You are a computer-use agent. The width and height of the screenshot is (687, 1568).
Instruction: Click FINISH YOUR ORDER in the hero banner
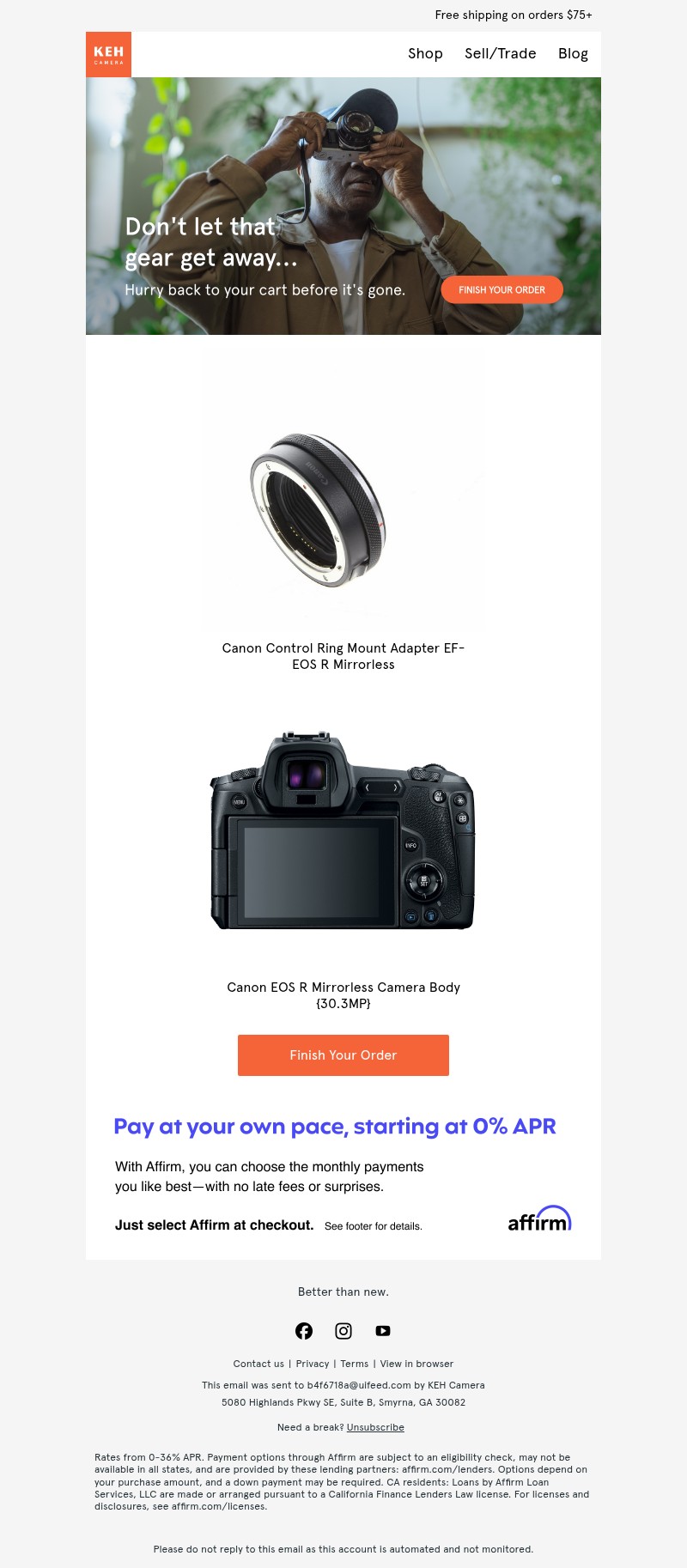tap(502, 289)
